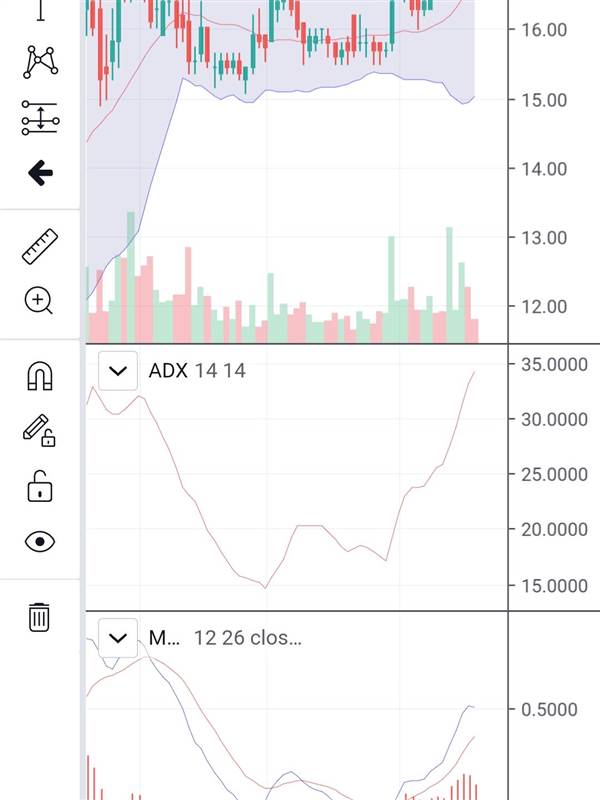Toggle drawings visibility with eye icon

coord(40,542)
